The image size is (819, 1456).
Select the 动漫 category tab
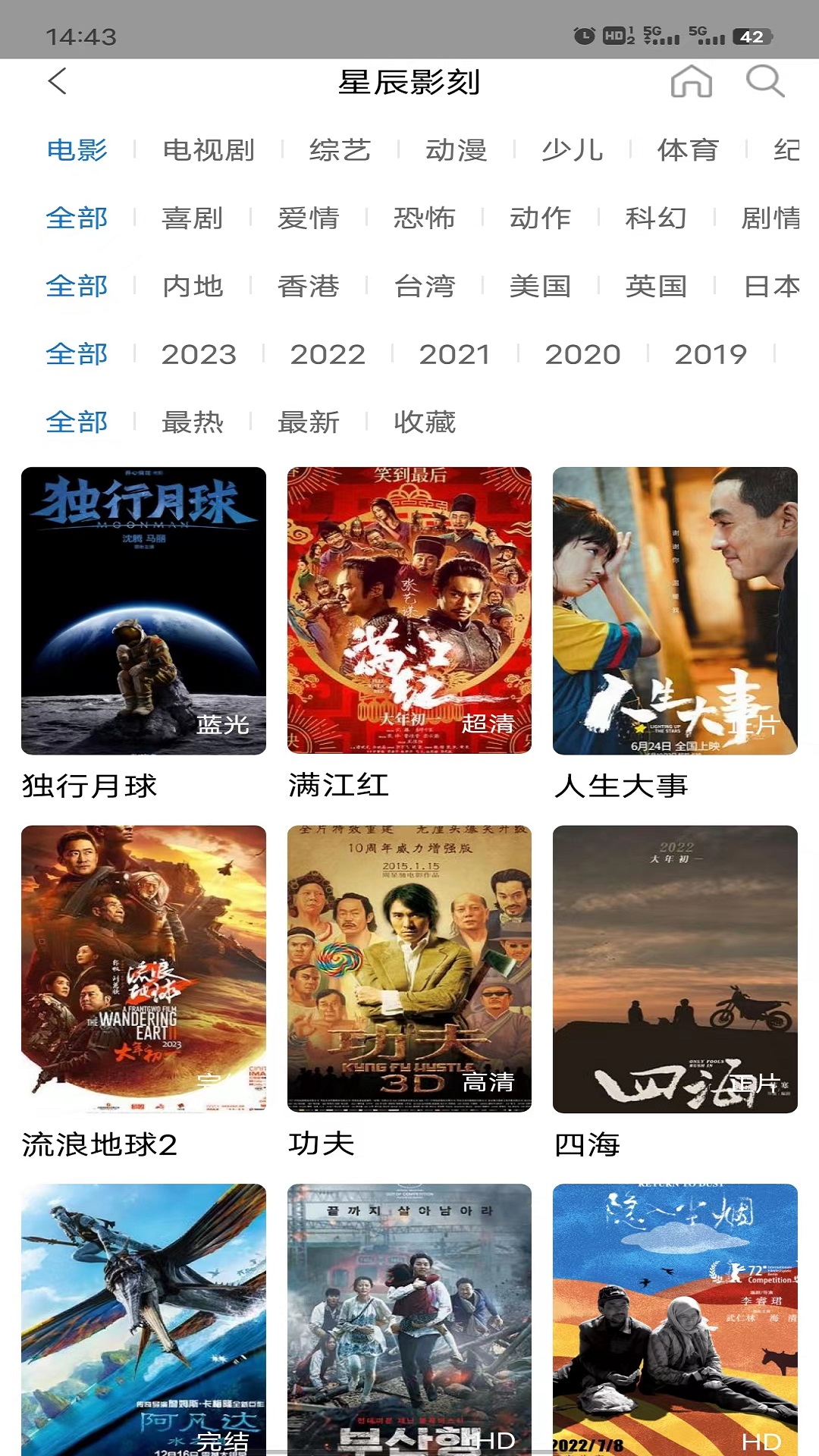(x=457, y=150)
